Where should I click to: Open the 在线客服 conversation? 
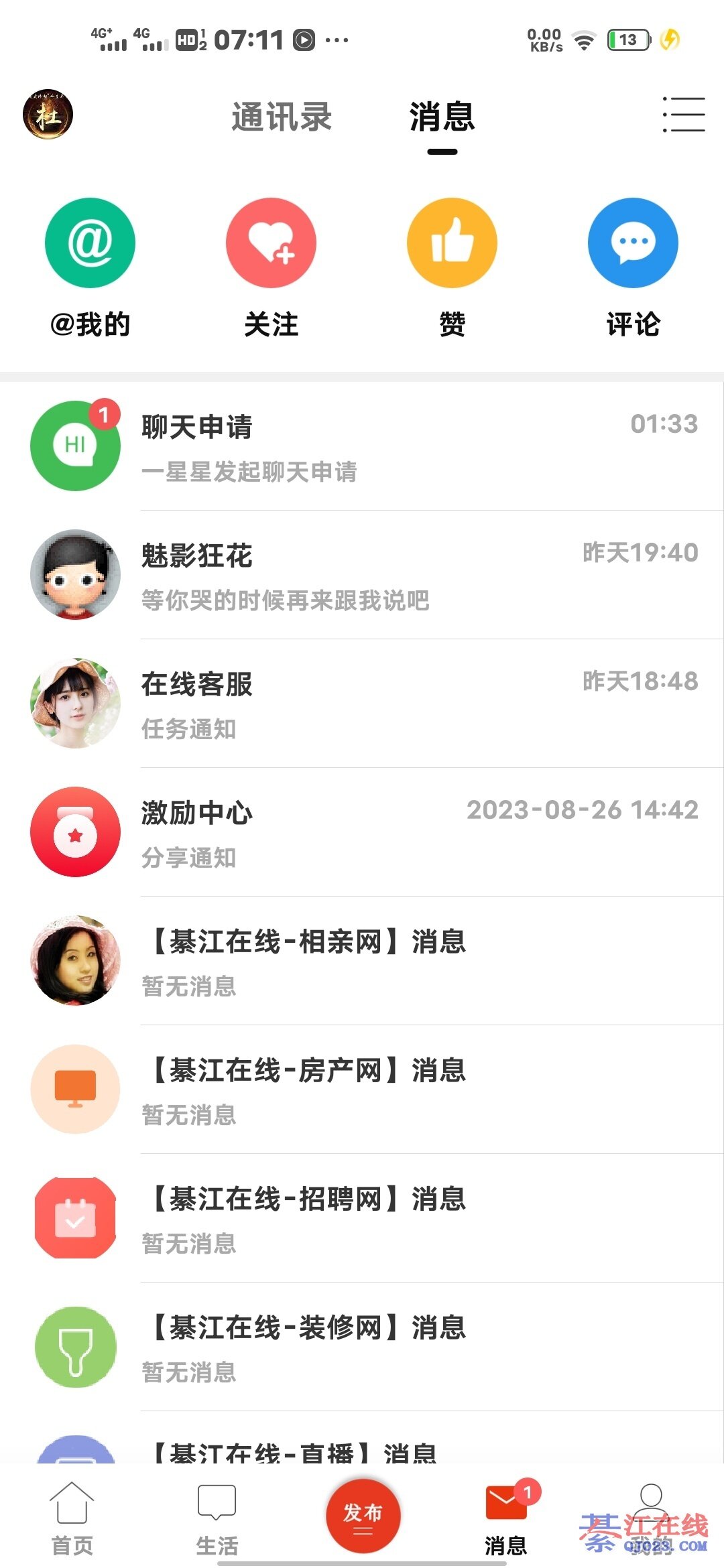click(362, 704)
